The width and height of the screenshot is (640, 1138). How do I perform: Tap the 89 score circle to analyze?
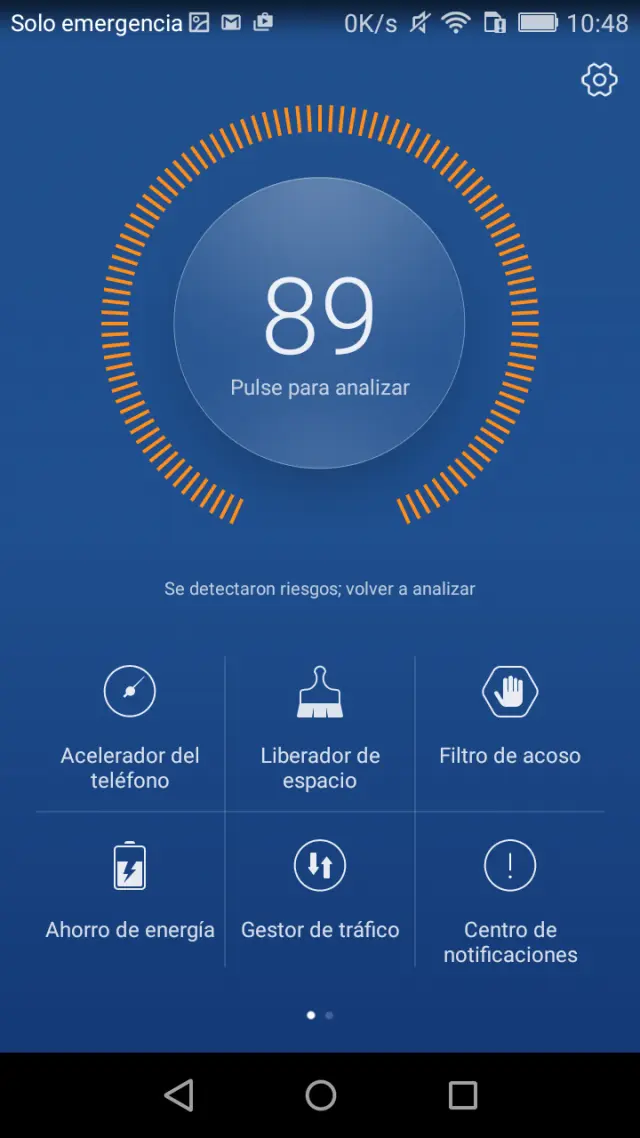pos(319,323)
